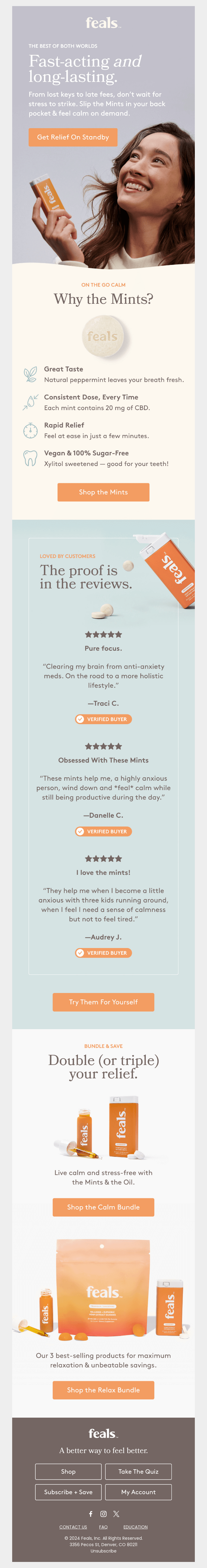
Task: Select Take The Quiz
Action: (x=138, y=1471)
